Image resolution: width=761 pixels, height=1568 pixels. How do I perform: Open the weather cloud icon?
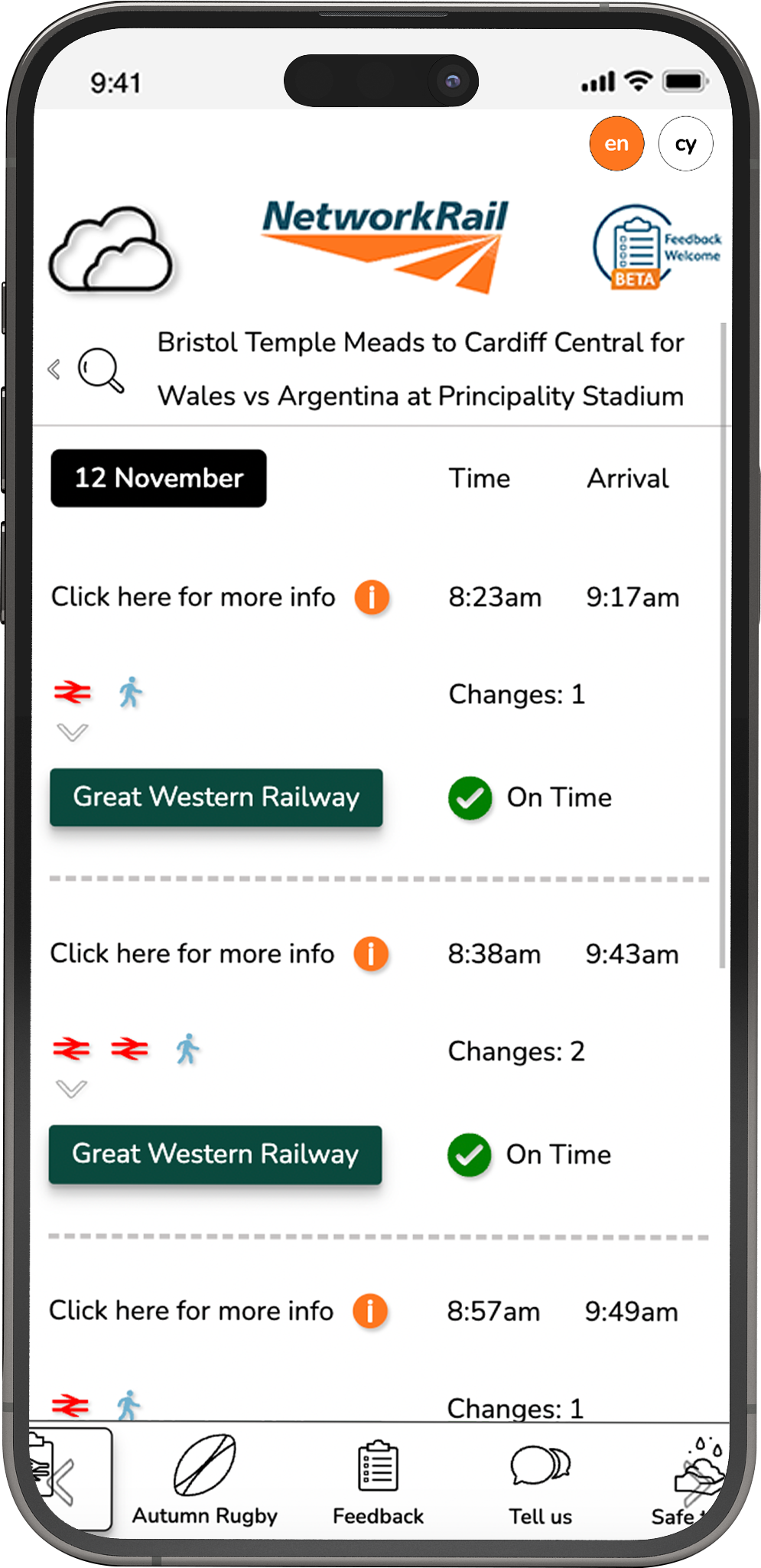[x=112, y=249]
